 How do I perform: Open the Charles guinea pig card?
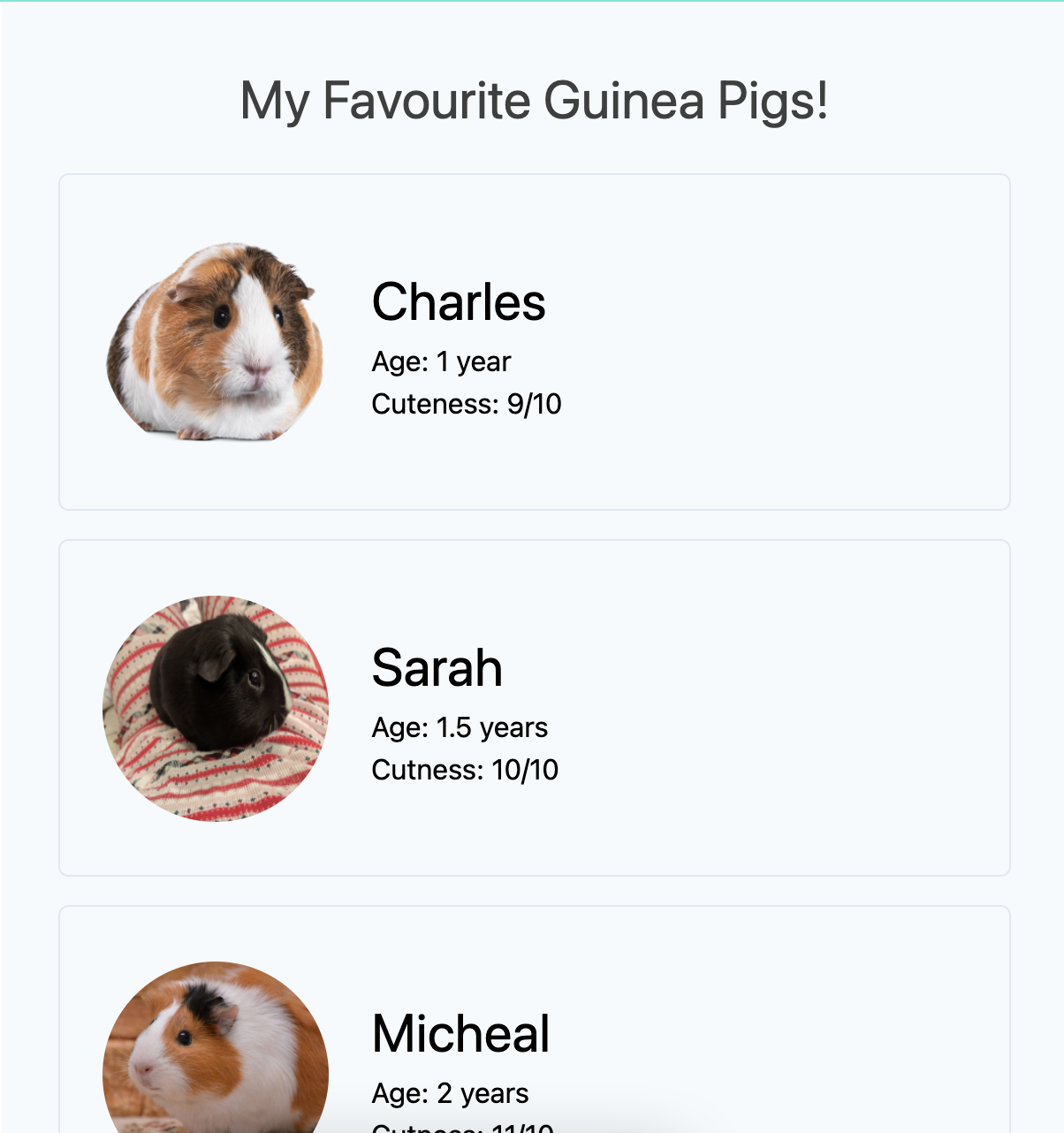(x=534, y=342)
